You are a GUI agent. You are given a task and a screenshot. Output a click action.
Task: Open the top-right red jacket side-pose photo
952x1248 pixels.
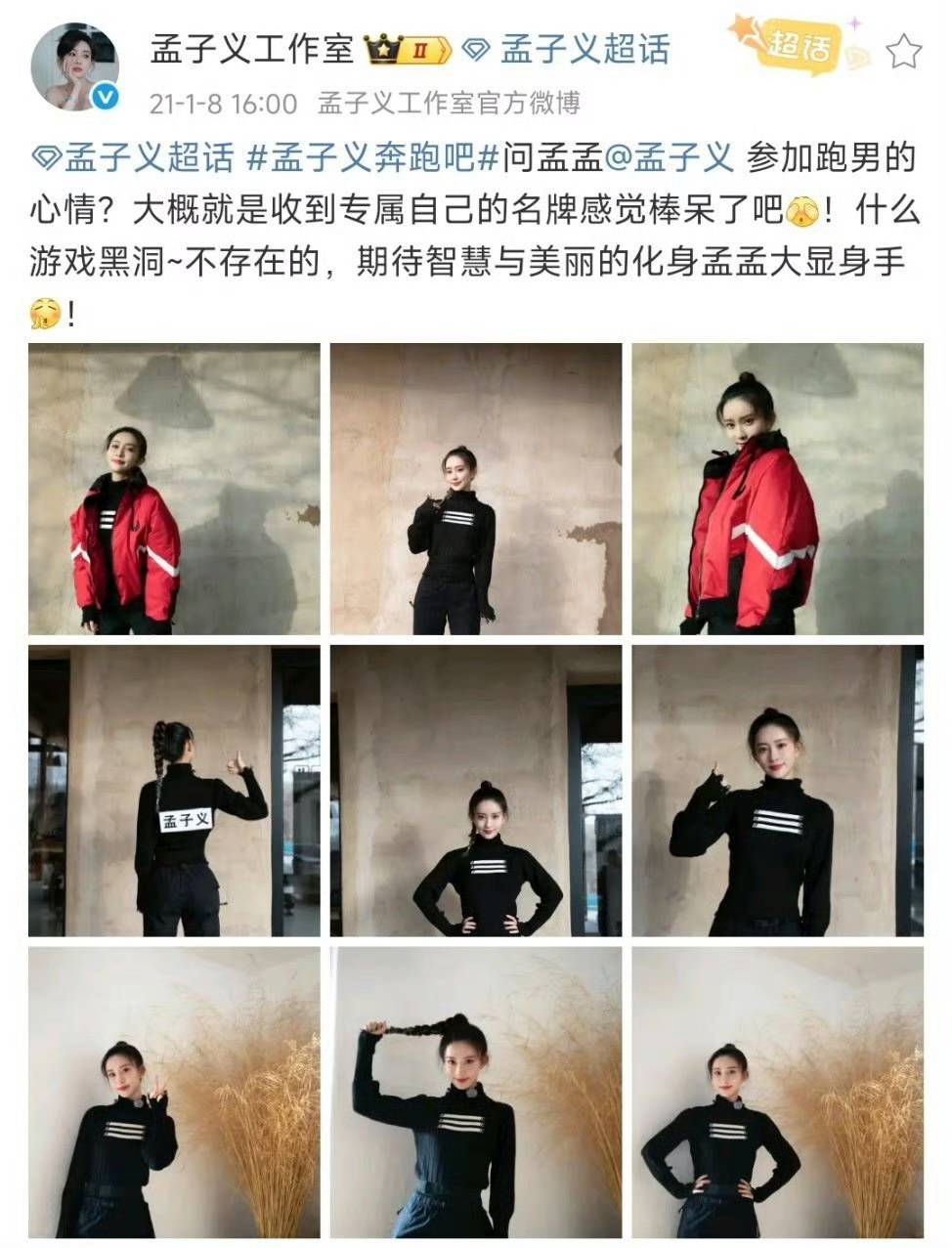(x=777, y=489)
